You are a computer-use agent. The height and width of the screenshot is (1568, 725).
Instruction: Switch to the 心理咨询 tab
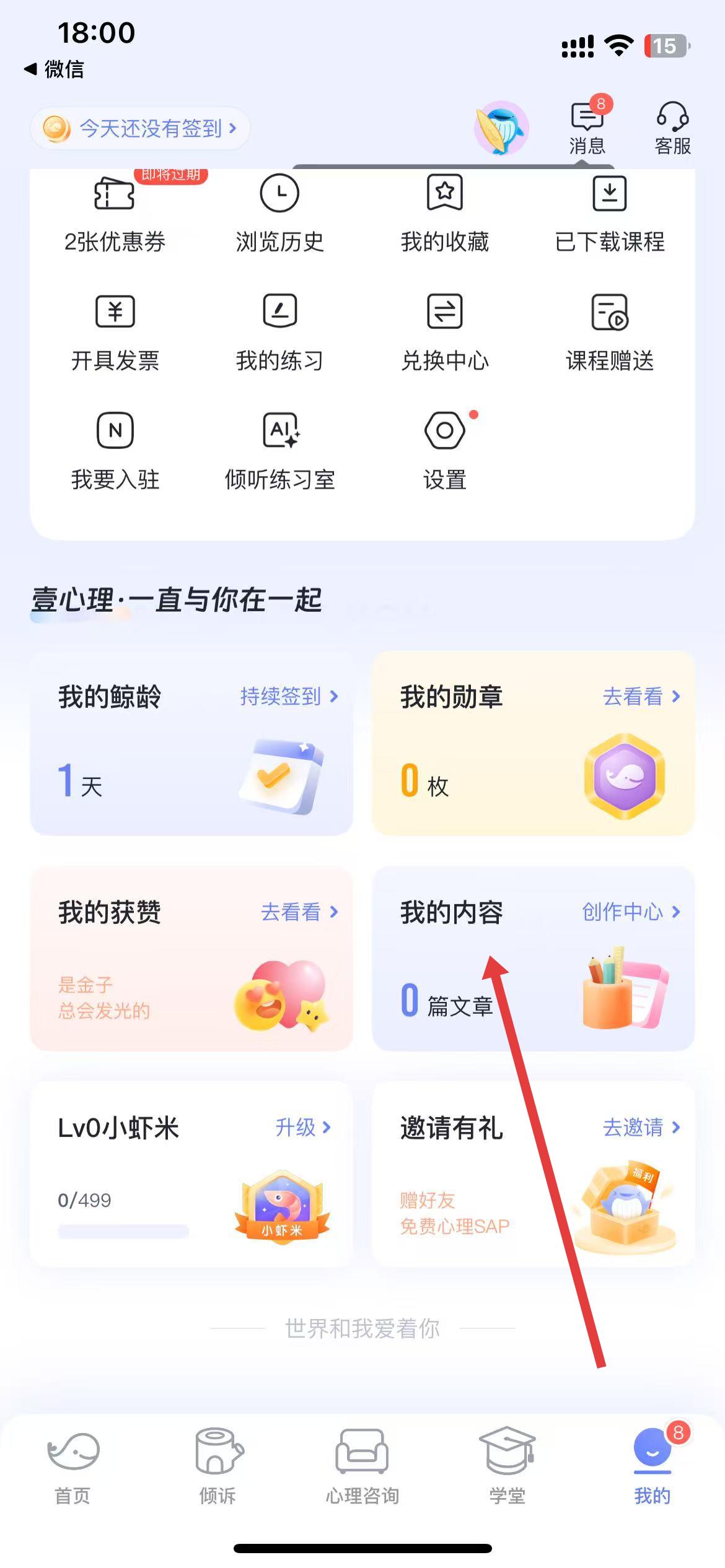click(x=362, y=1467)
